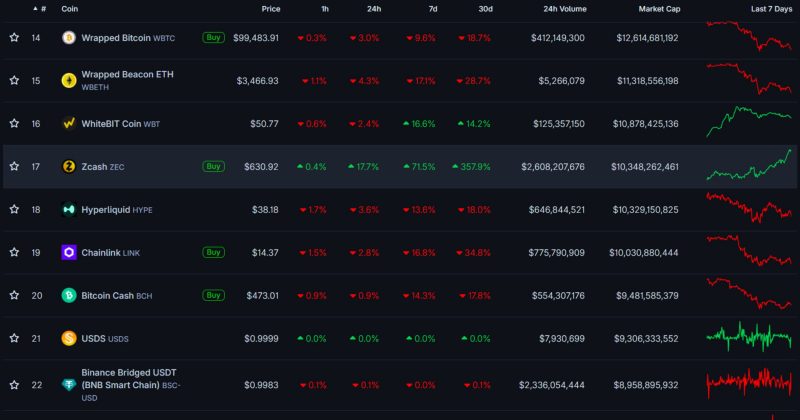Screen dimensions: 800x420
Task: Star Wrapped Bitcoin as a favorite
Action: (x=14, y=37)
